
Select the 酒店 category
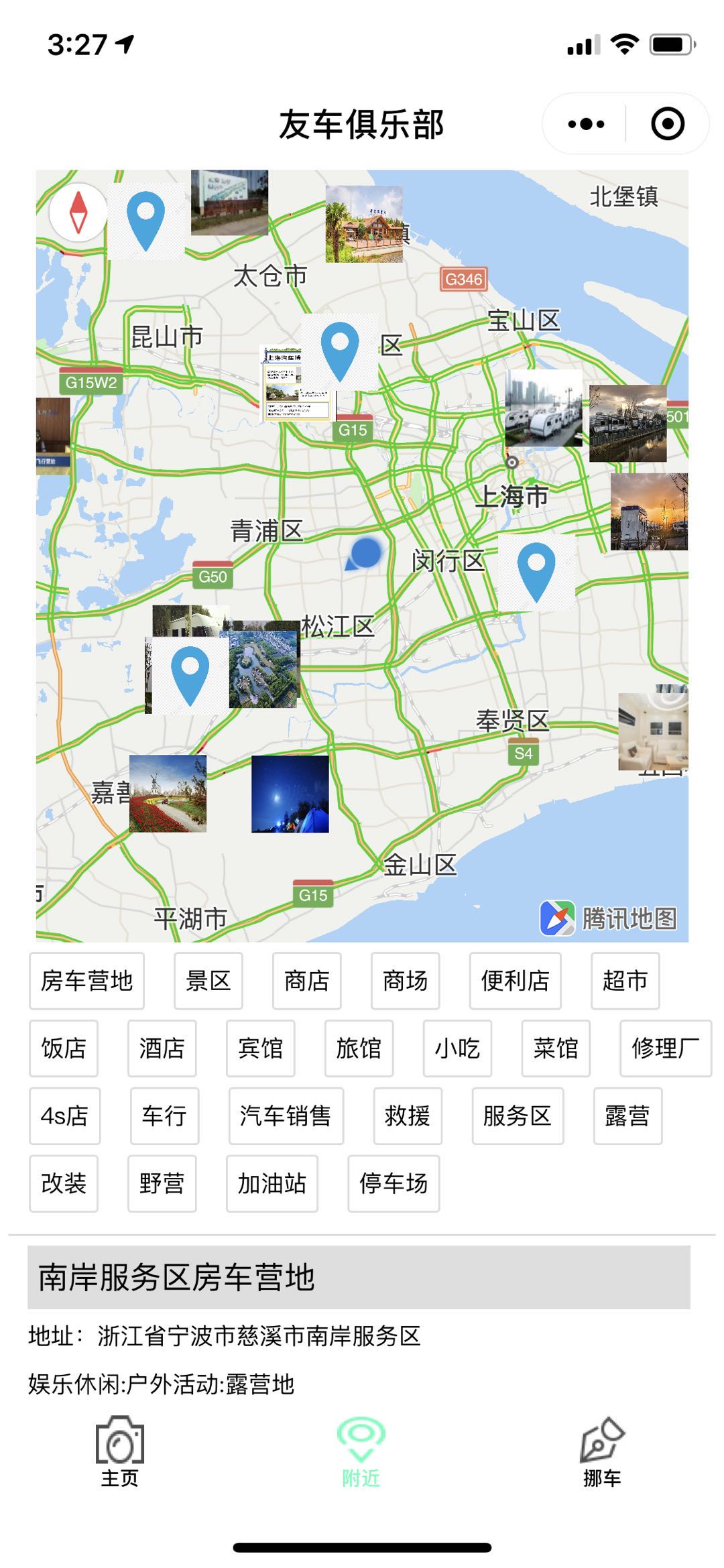pos(162,1048)
